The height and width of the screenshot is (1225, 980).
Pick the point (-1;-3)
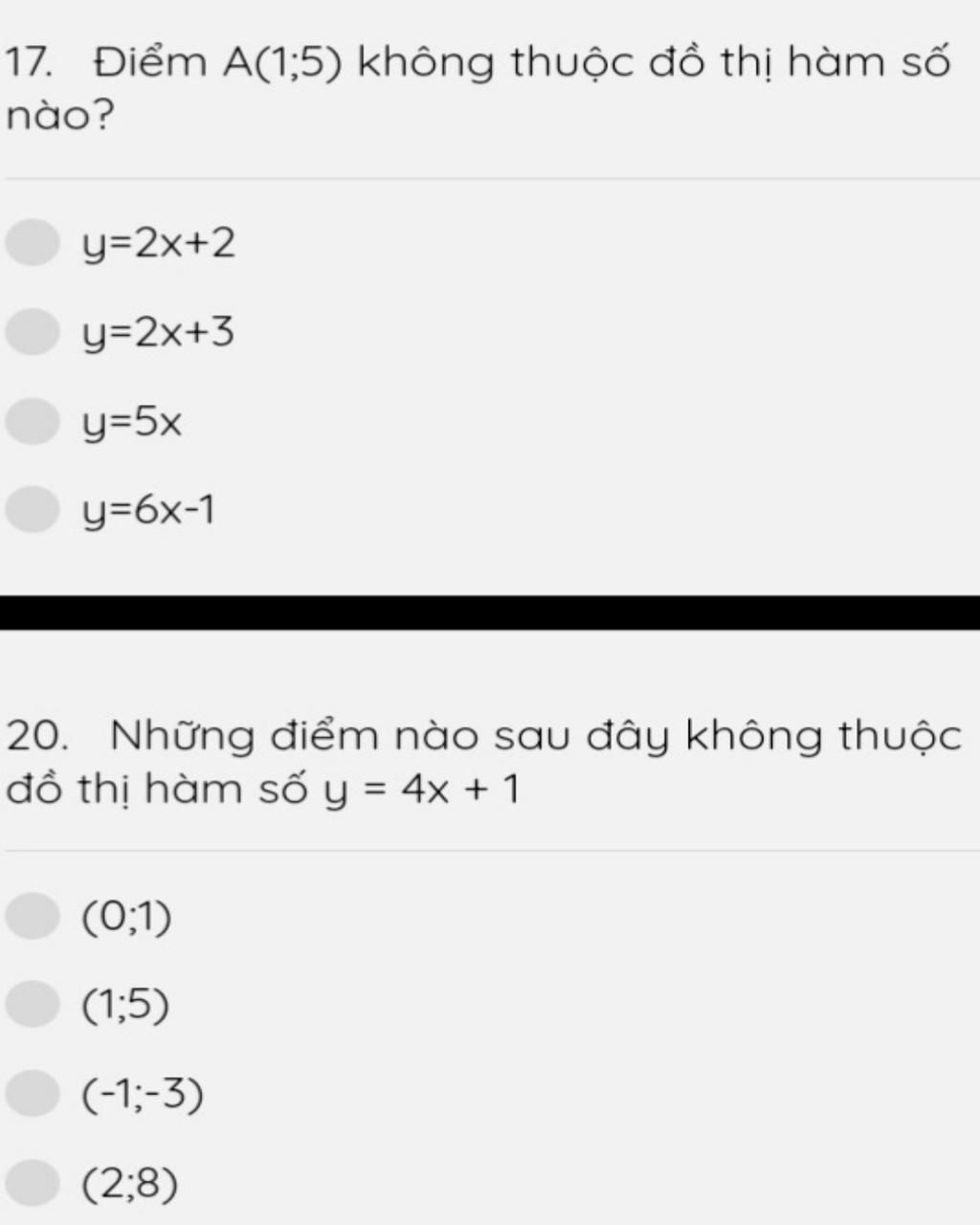[x=33, y=1093]
